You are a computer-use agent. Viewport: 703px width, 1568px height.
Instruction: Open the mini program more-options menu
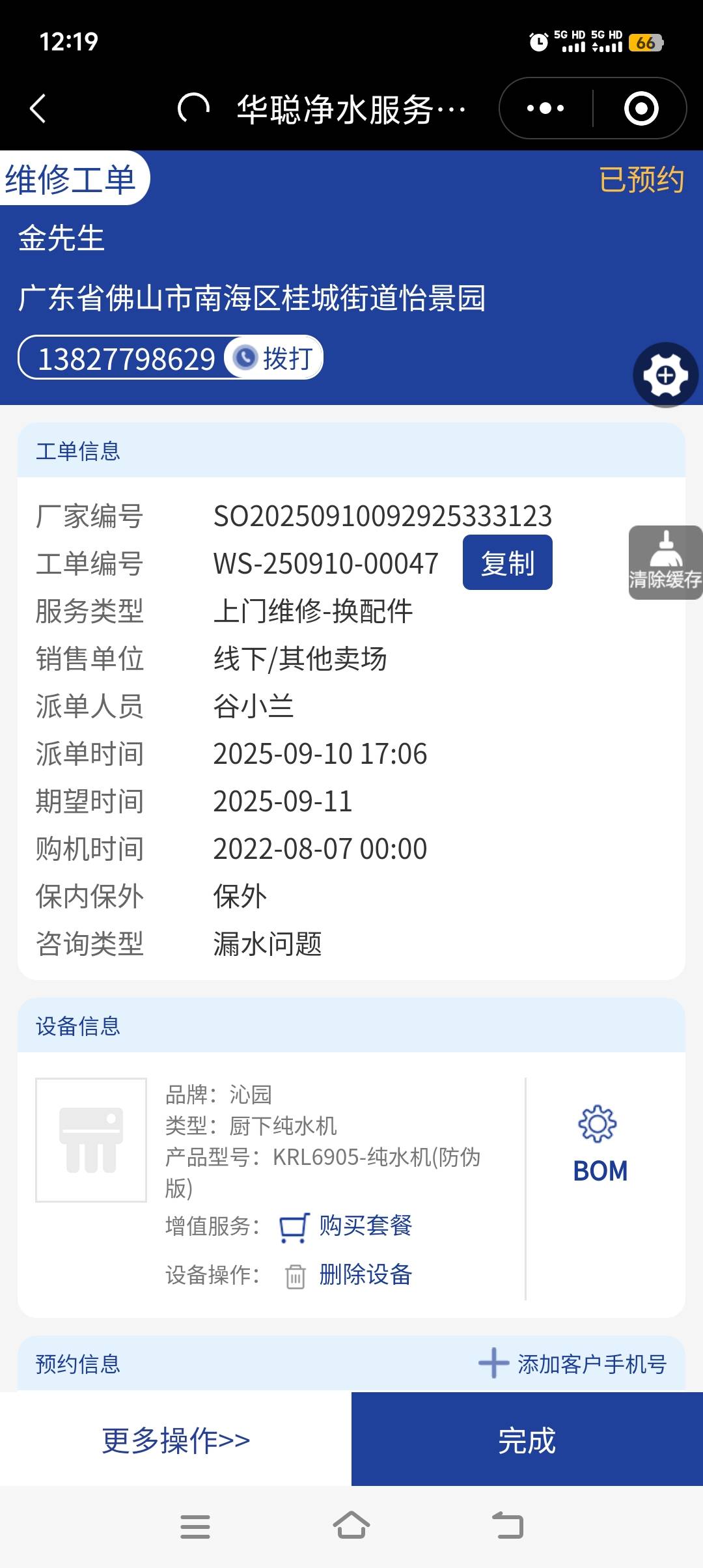tap(545, 108)
